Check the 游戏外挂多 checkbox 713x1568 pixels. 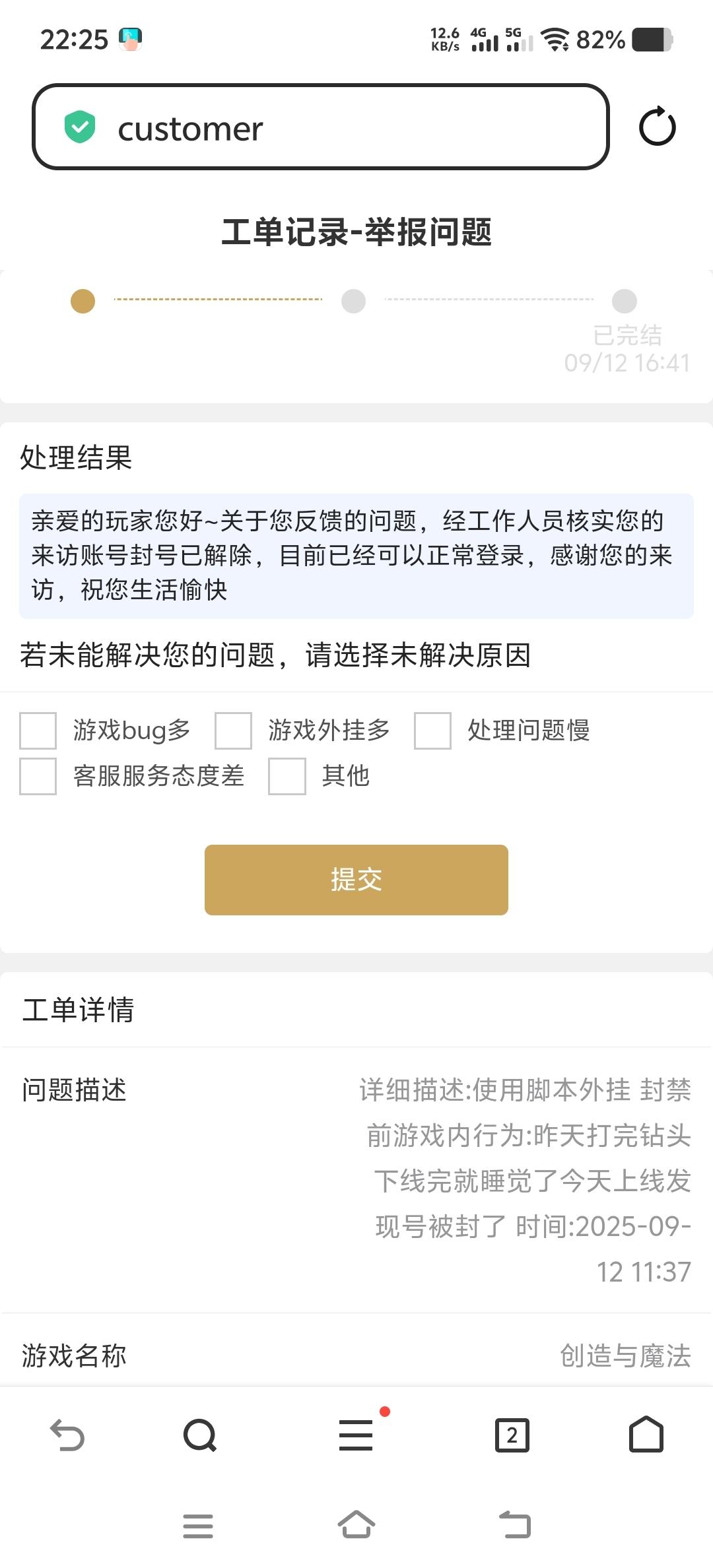pyautogui.click(x=233, y=731)
